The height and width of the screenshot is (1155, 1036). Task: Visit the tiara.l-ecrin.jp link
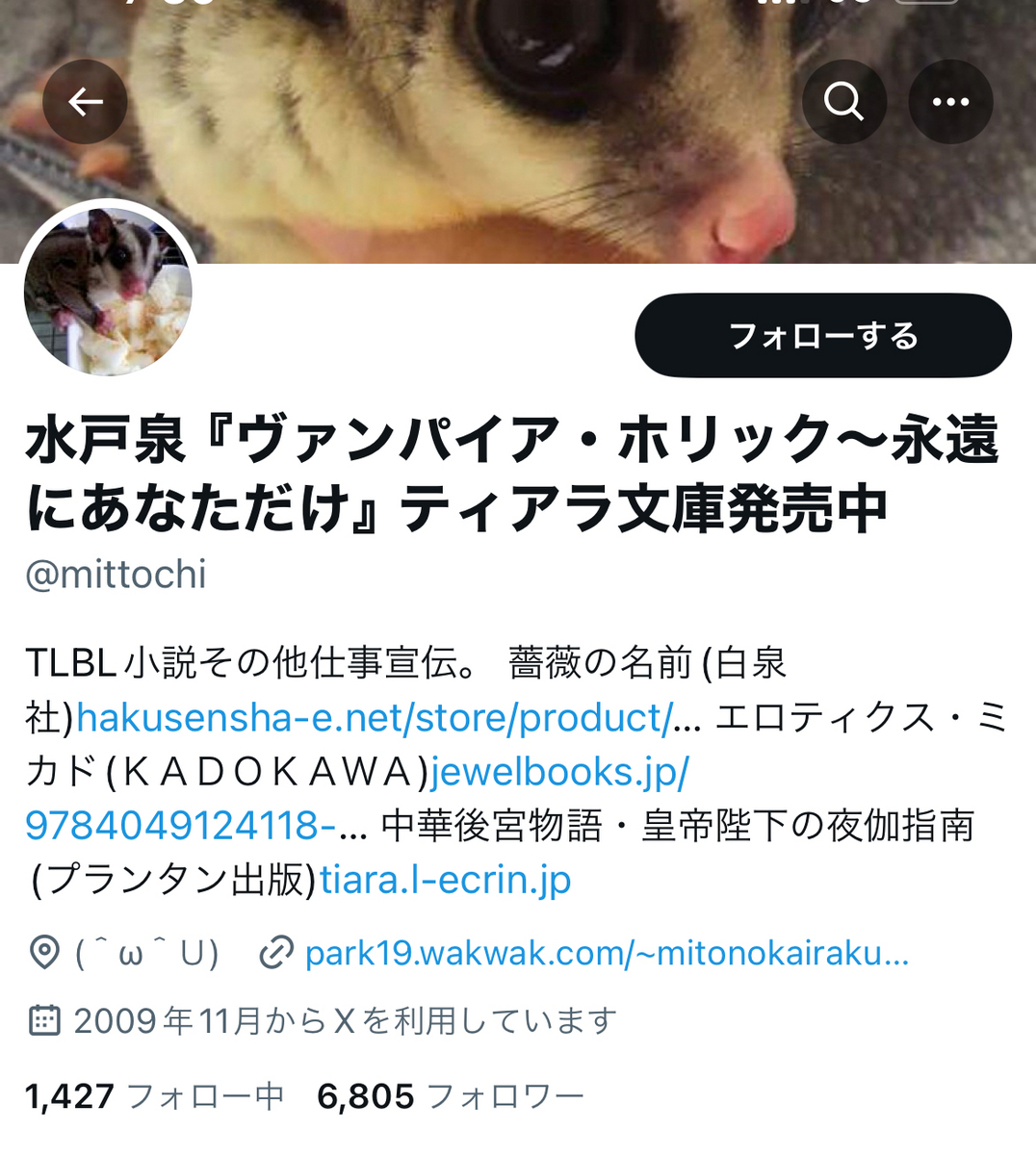[445, 880]
